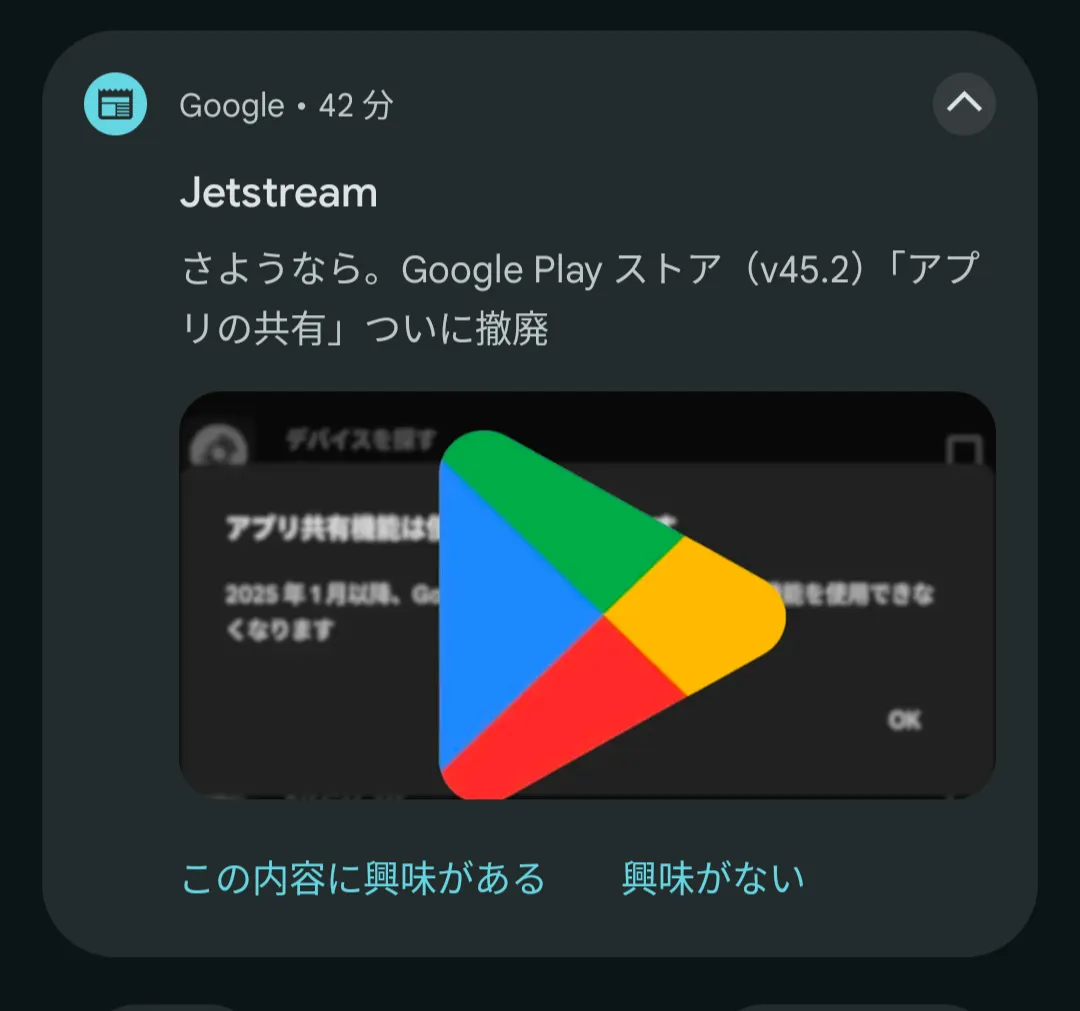Open the Jetstream article image preview

pos(587,595)
